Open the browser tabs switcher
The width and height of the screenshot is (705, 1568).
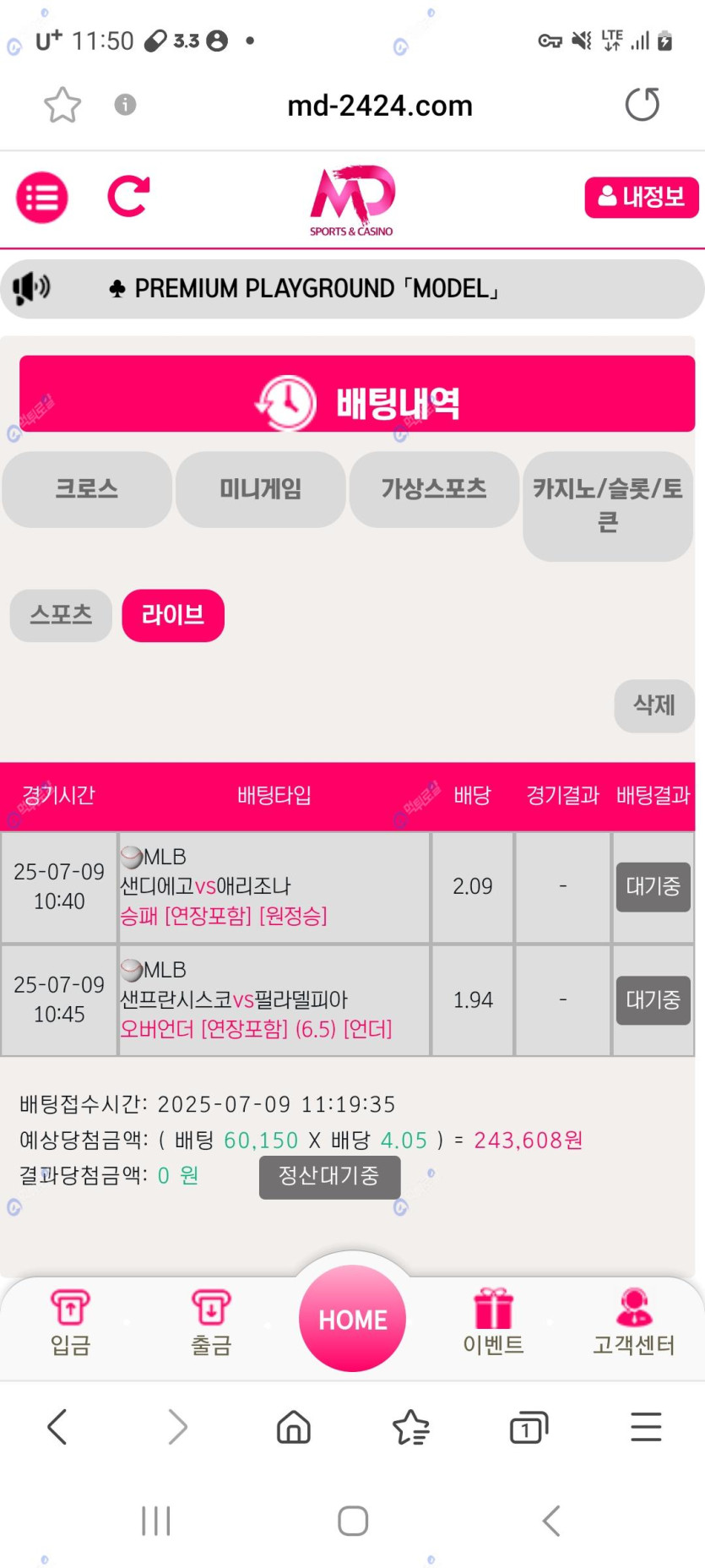point(529,1428)
